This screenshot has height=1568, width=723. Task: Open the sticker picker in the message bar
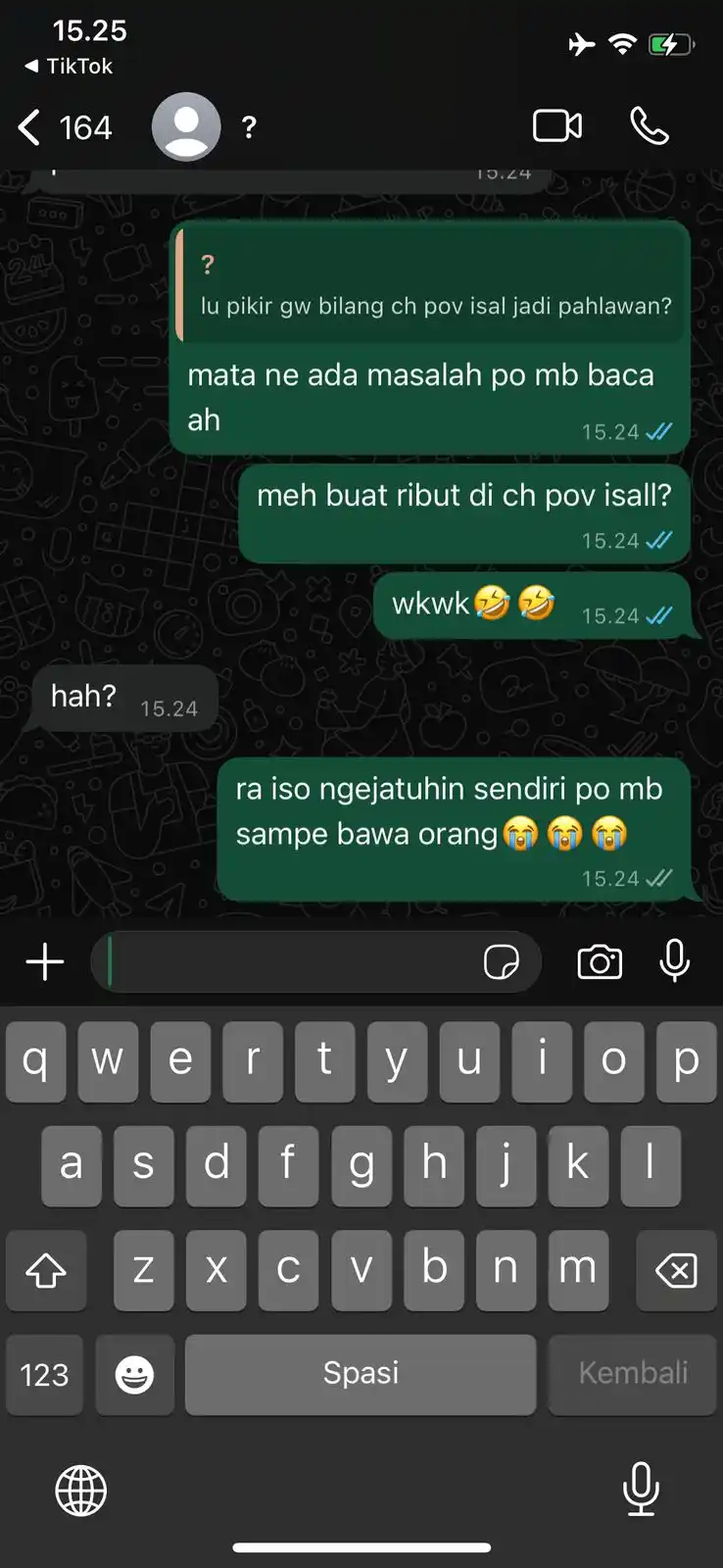500,962
